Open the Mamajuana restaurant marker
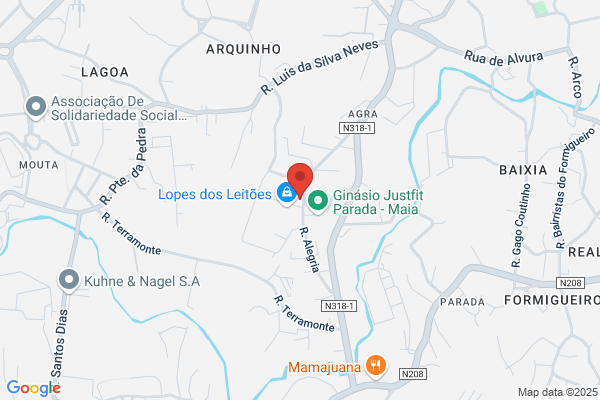This screenshot has width=600, height=400. [x=376, y=366]
